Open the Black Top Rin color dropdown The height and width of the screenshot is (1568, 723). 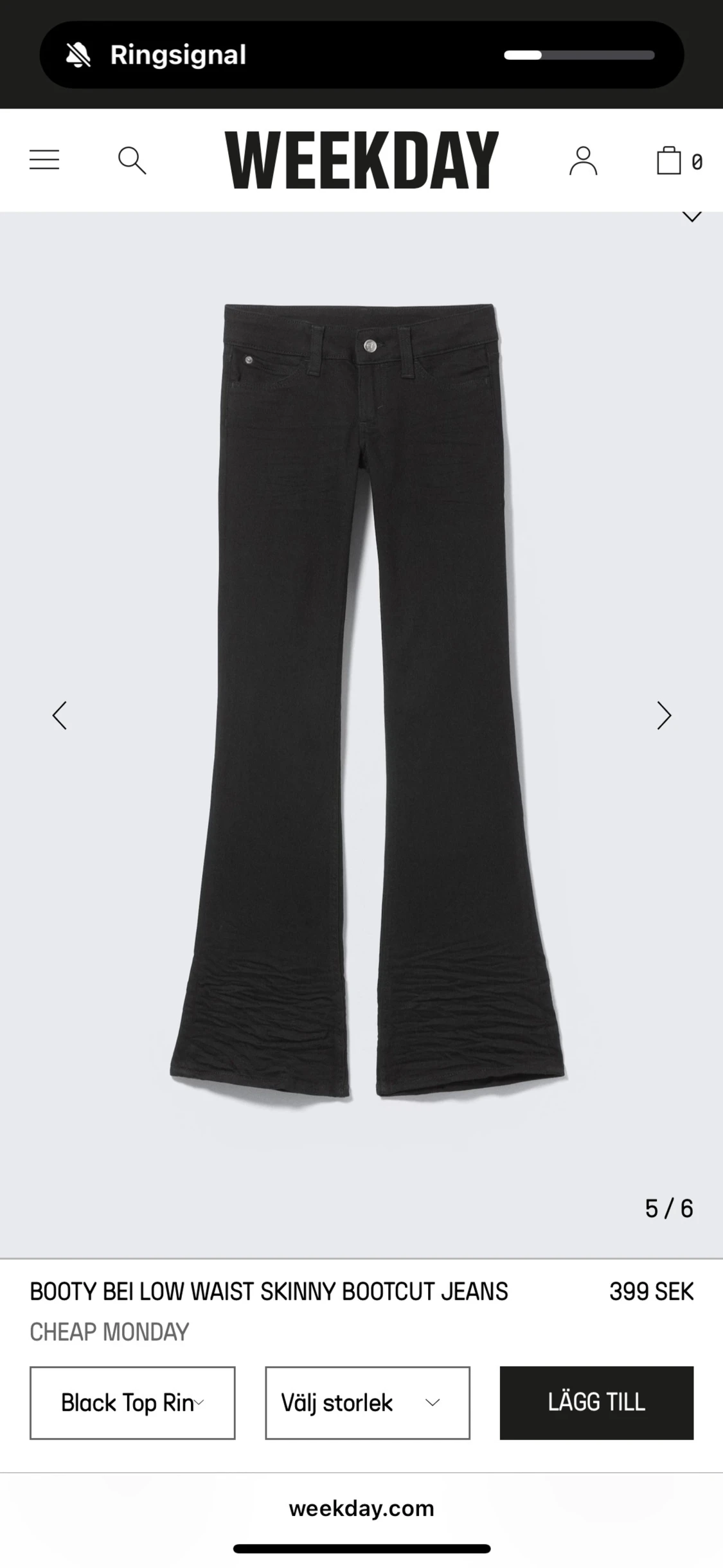132,1403
